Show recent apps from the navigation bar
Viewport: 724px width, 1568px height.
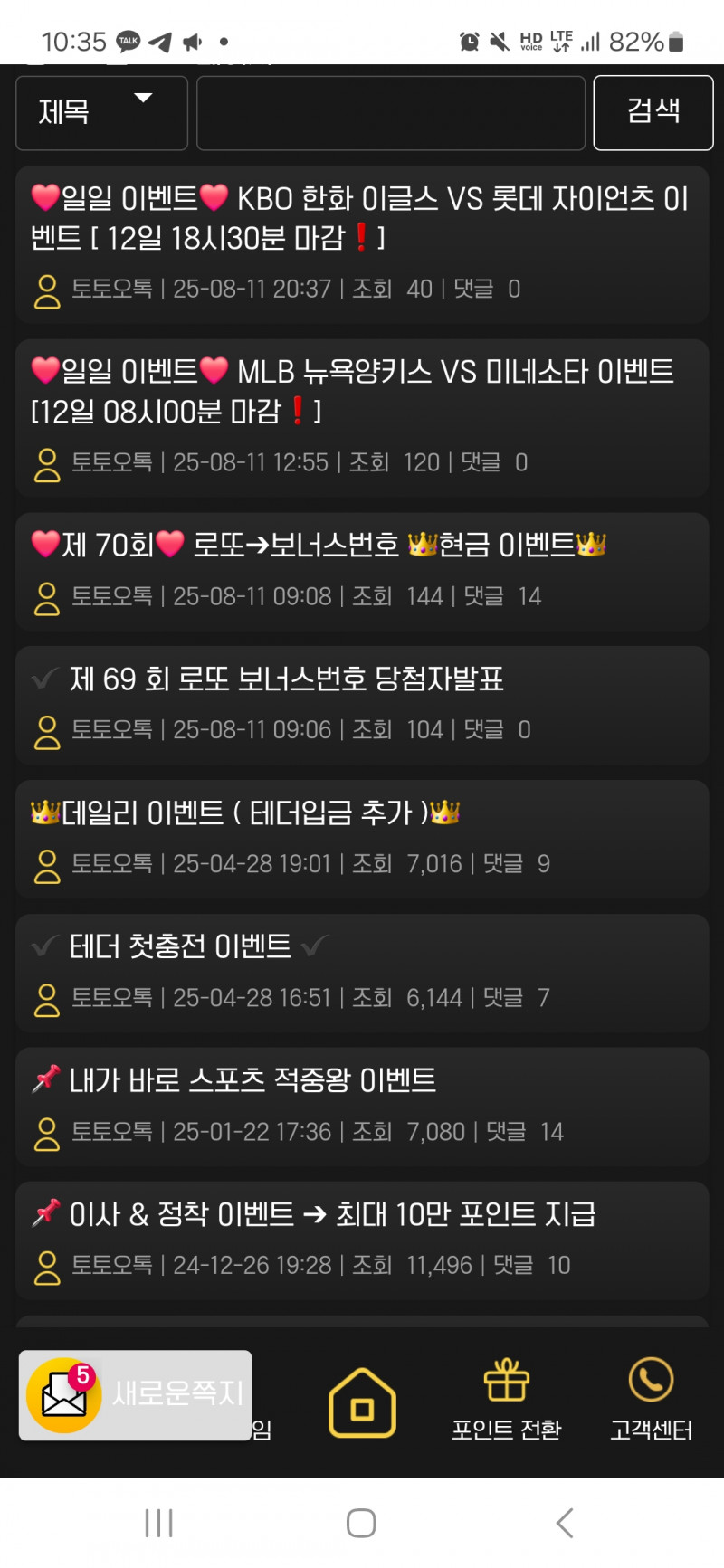[x=159, y=1523]
